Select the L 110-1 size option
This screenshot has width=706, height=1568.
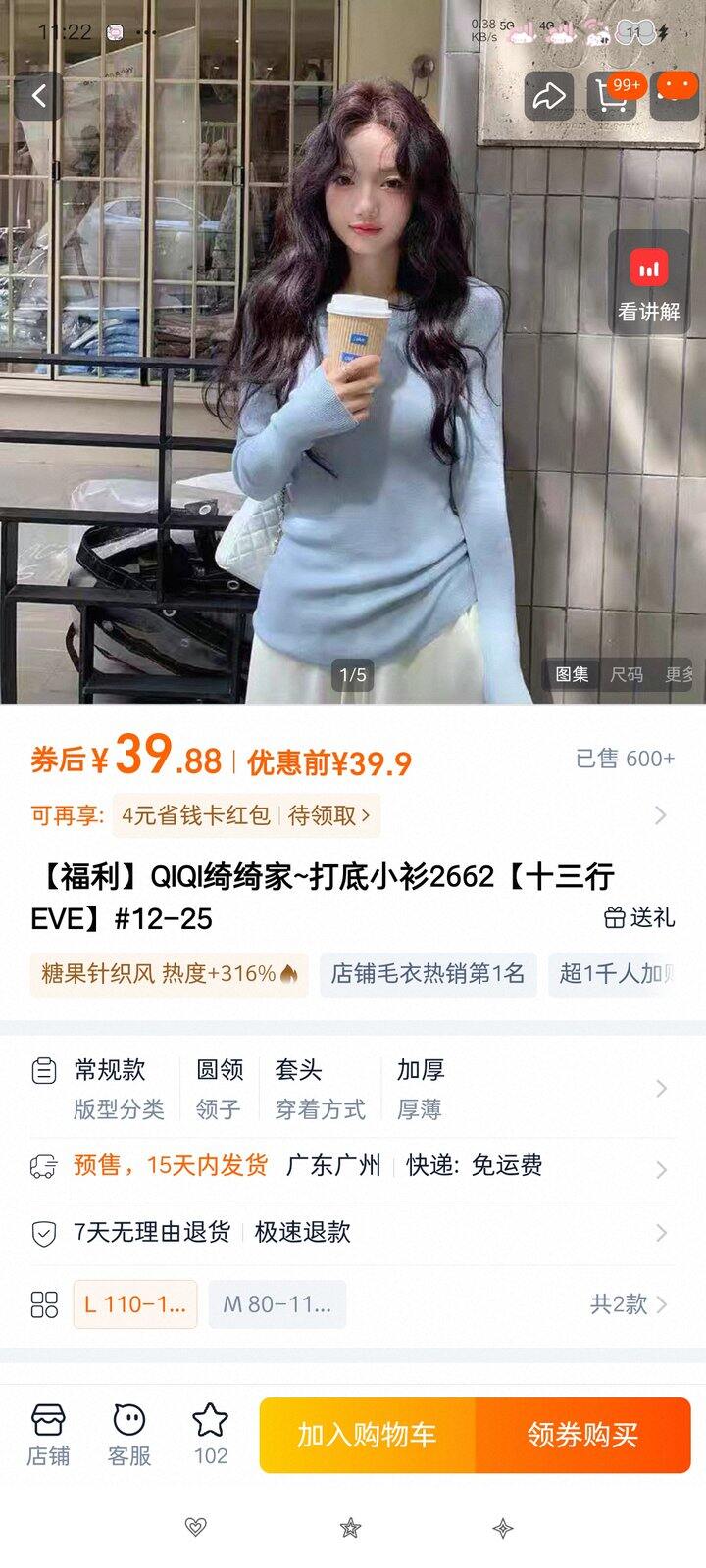click(x=134, y=1304)
